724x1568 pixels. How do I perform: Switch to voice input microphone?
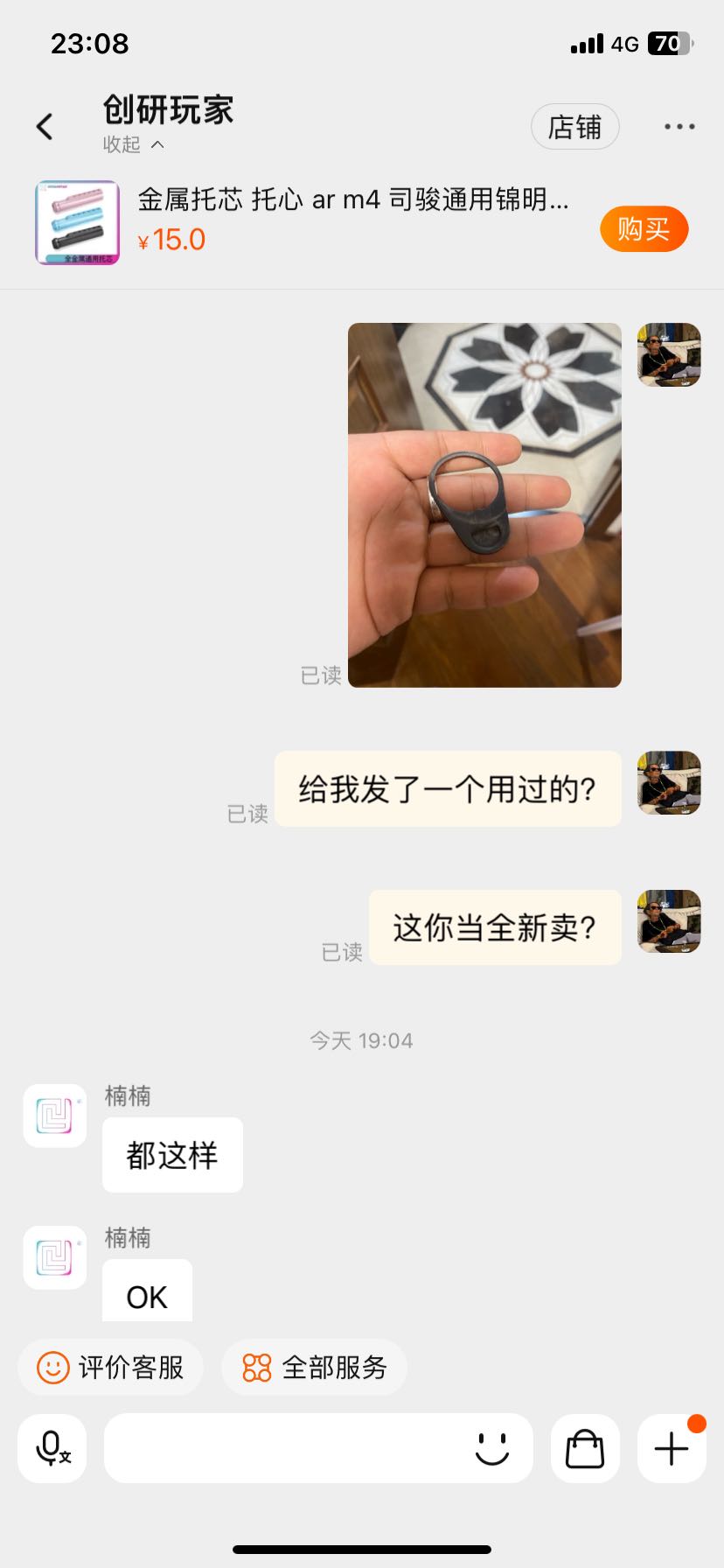52,1448
